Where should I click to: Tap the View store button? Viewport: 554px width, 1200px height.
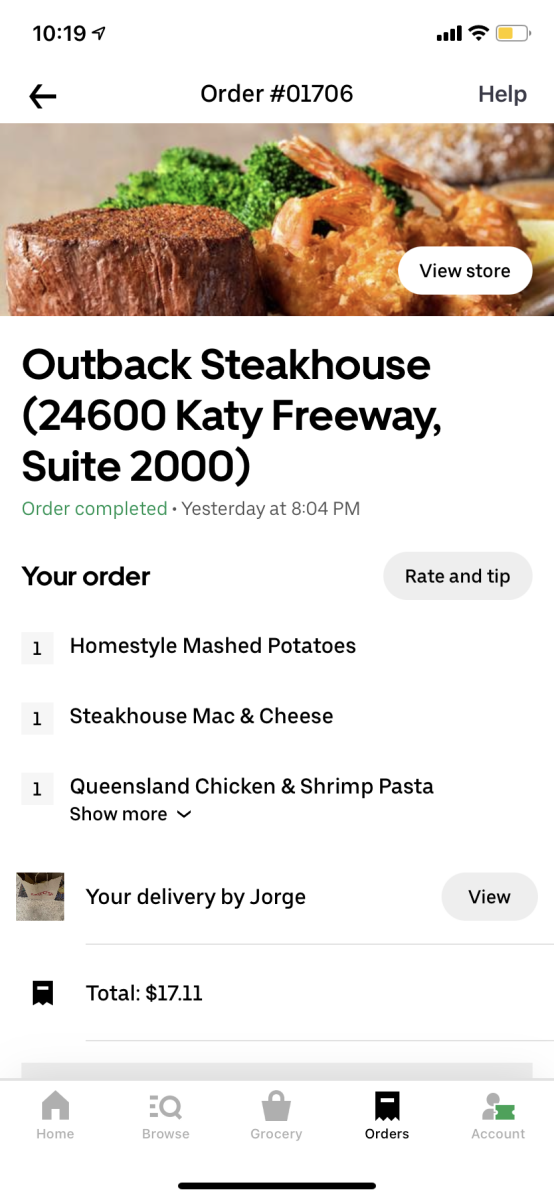tap(465, 270)
